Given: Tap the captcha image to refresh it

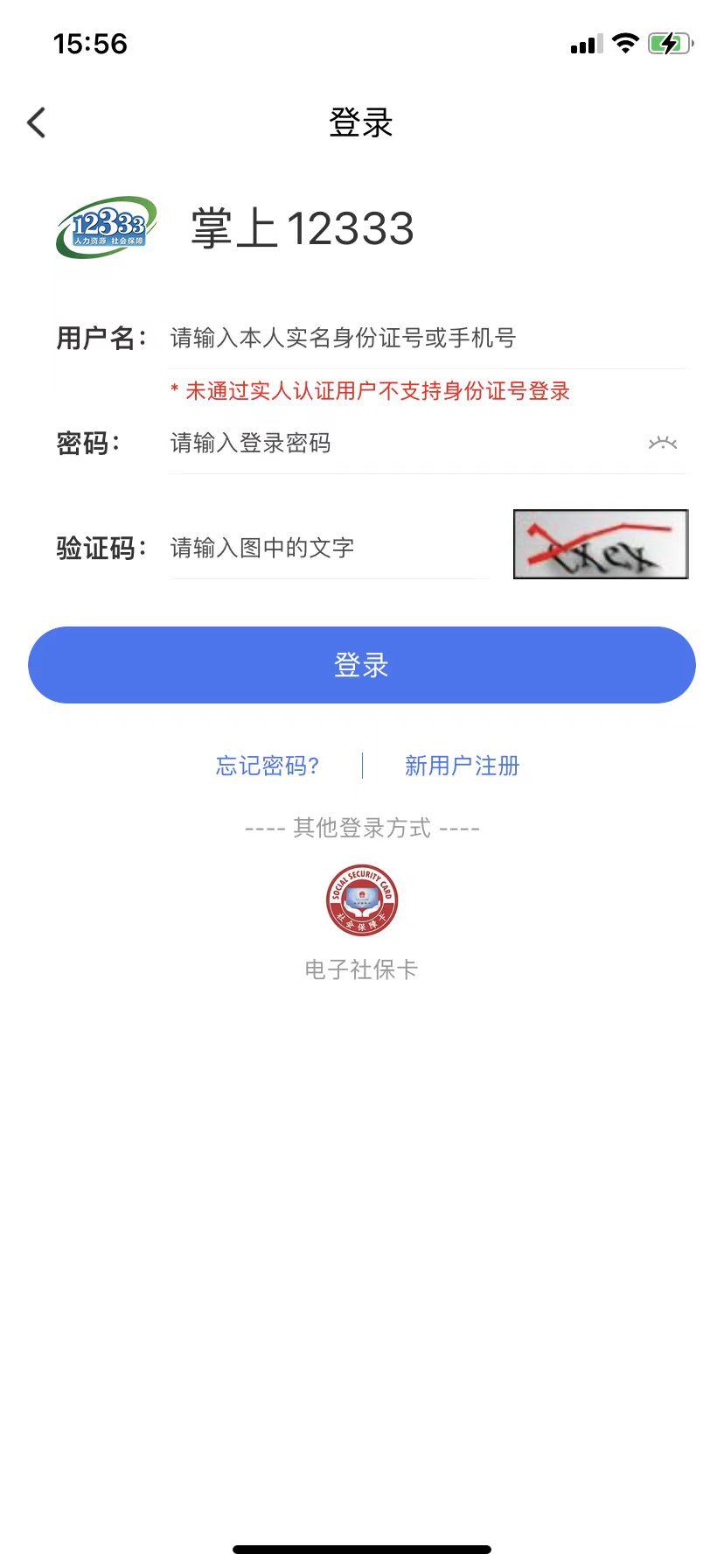Looking at the screenshot, I should [600, 544].
